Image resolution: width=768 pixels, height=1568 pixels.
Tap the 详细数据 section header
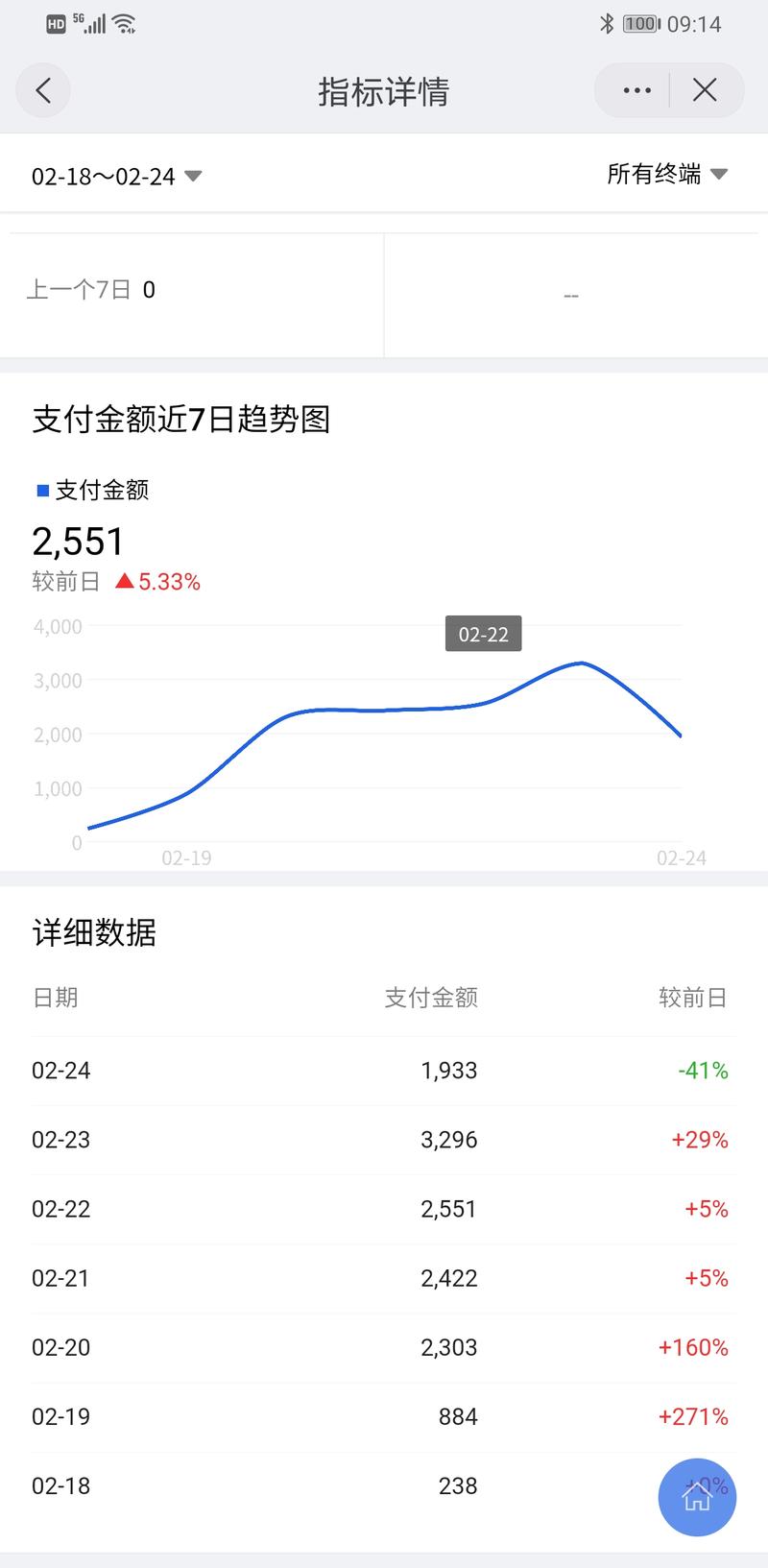93,932
